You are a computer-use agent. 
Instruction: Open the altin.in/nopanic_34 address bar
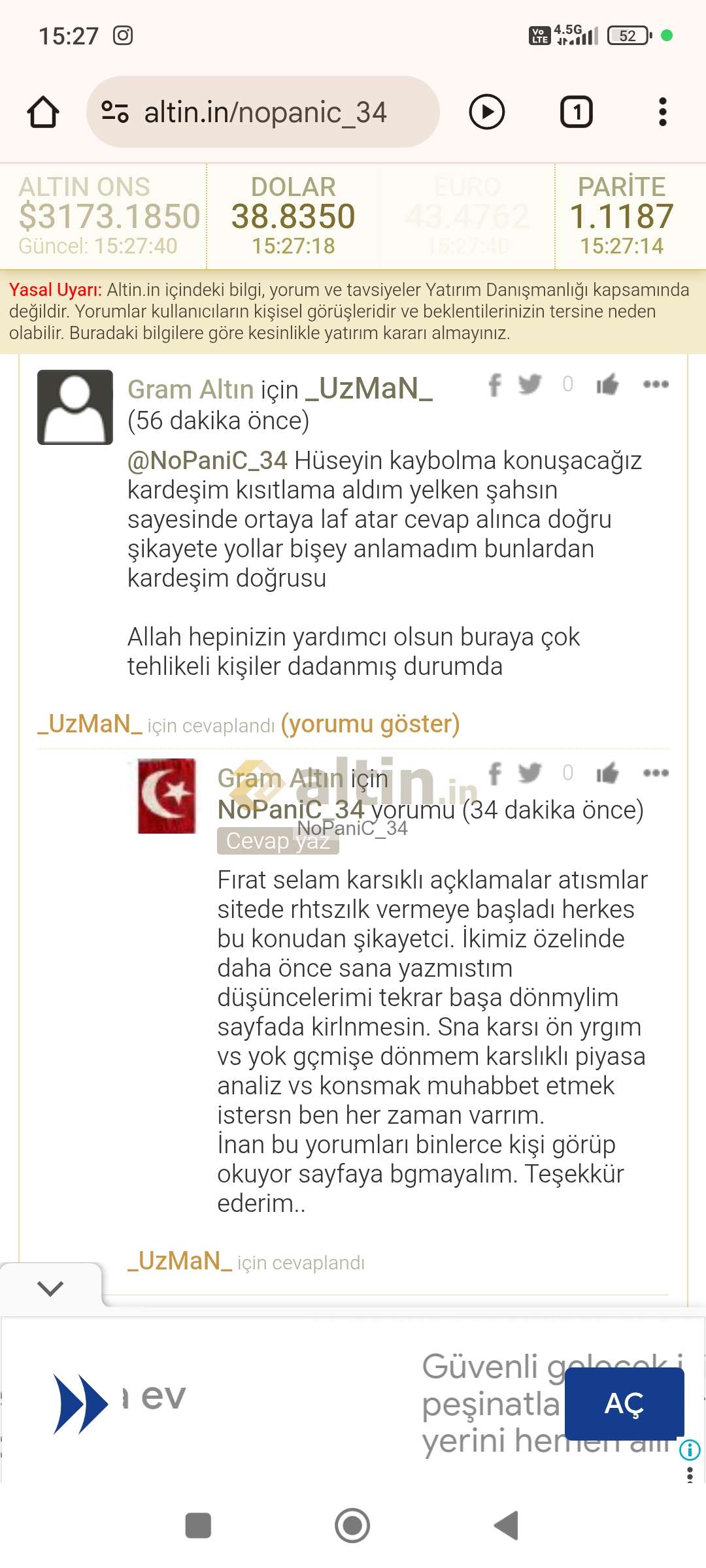pos(263,112)
